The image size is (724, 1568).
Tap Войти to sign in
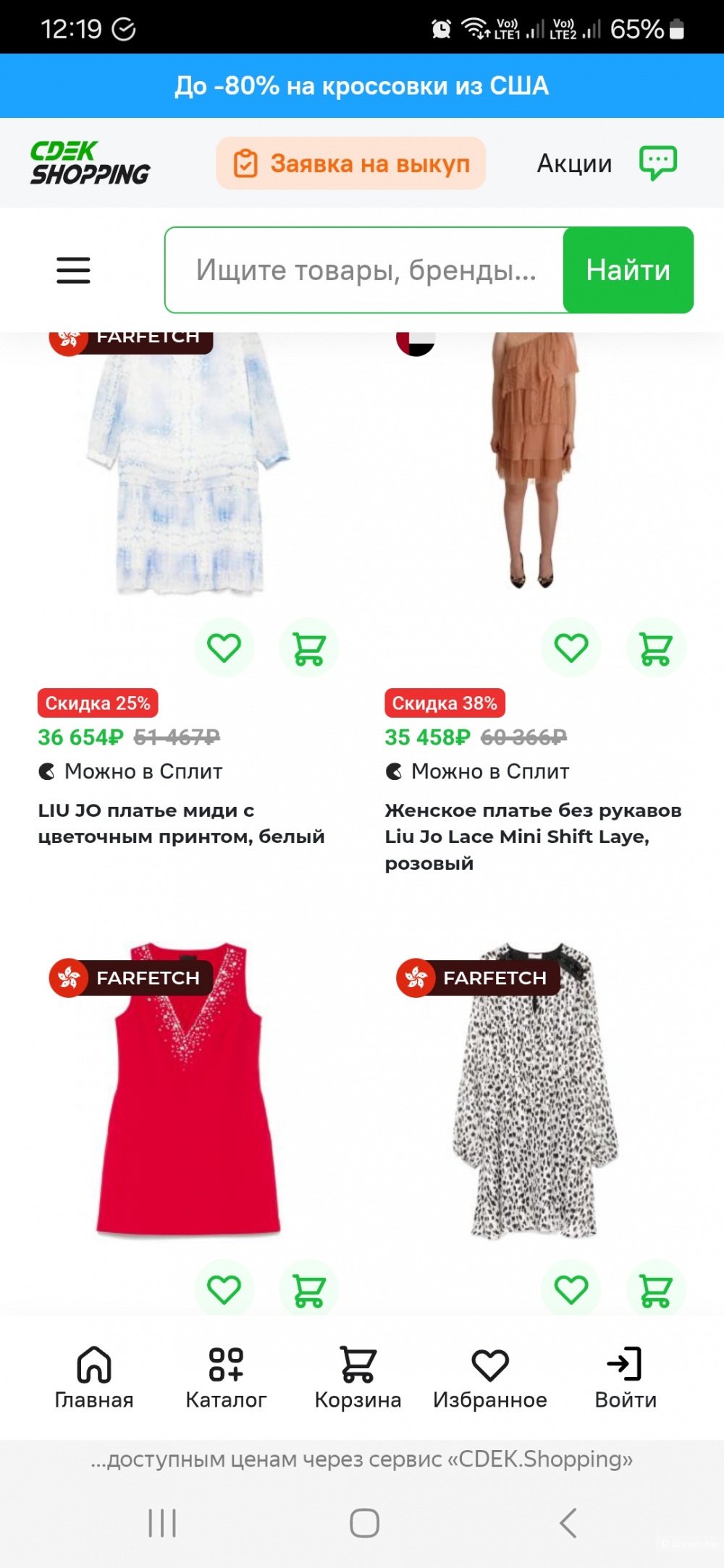[x=626, y=1378]
